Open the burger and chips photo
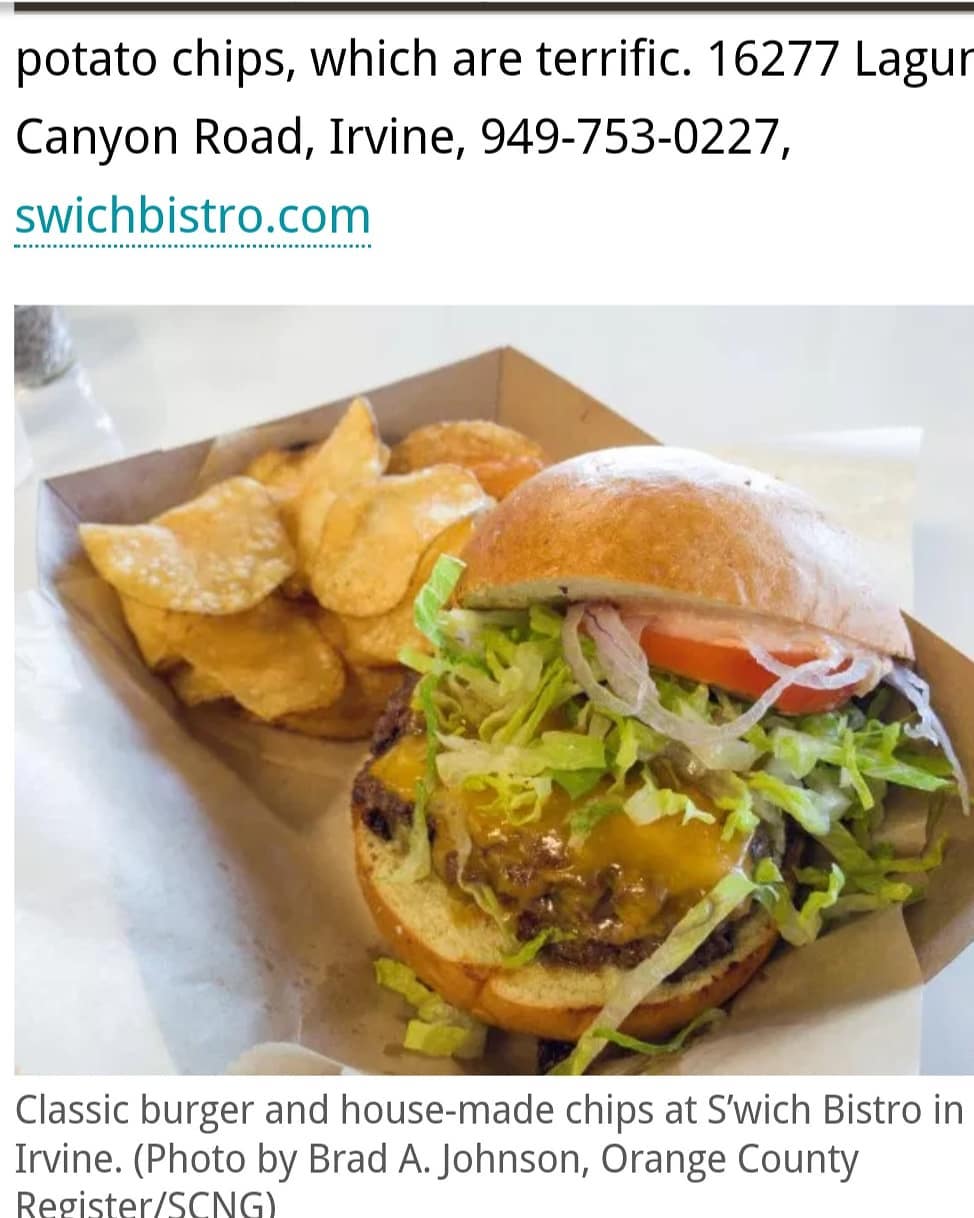 [x=493, y=690]
